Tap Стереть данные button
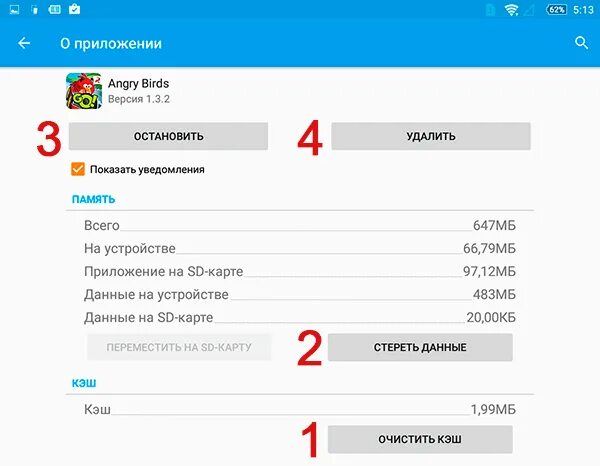This screenshot has width=600, height=466. point(420,347)
